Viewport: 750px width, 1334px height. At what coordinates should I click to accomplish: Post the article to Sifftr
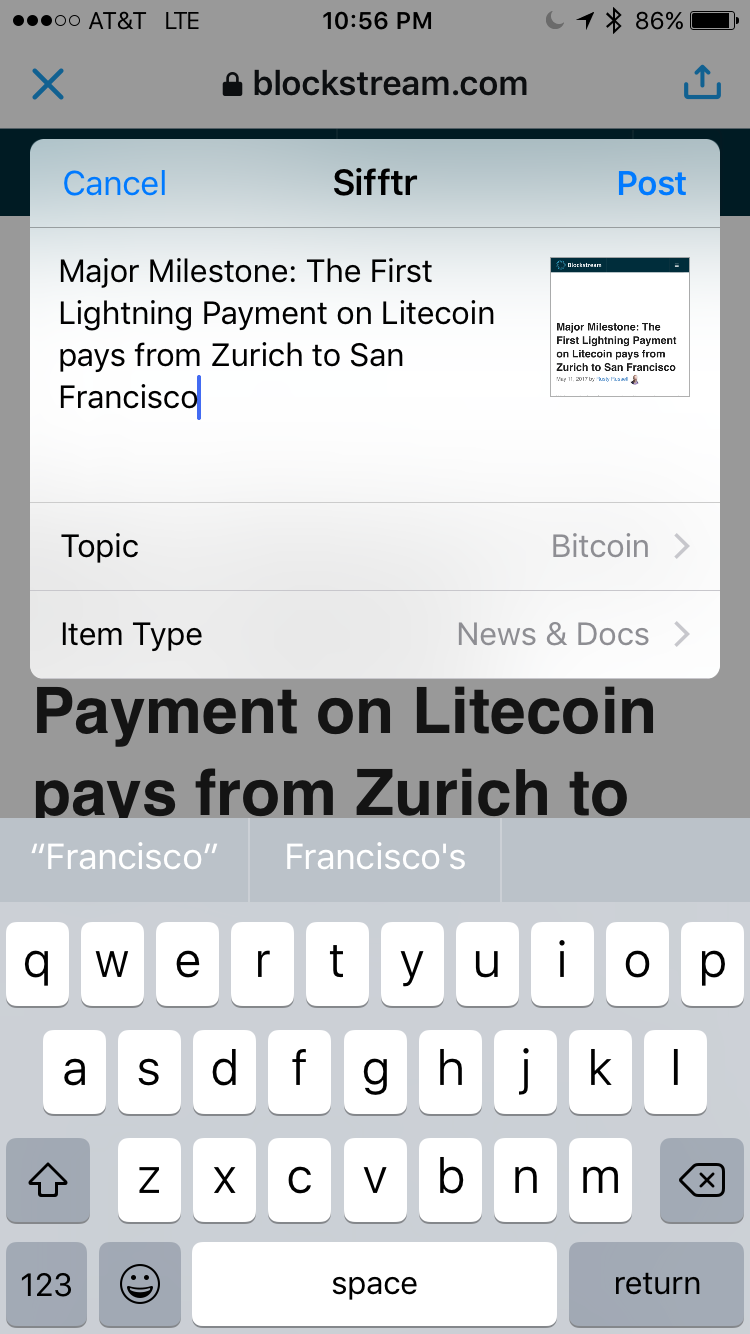[x=652, y=183]
